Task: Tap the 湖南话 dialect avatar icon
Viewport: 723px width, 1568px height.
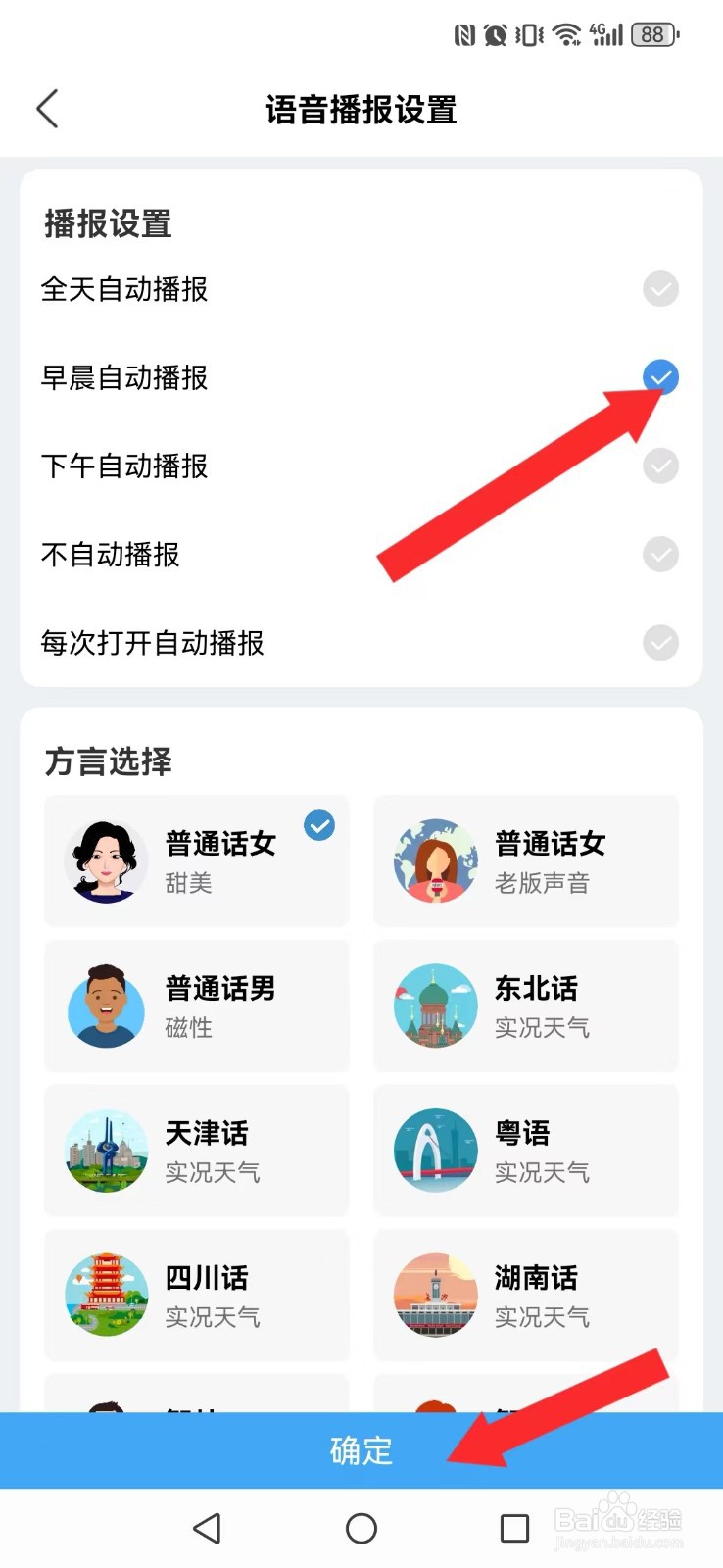Action: pos(435,1296)
